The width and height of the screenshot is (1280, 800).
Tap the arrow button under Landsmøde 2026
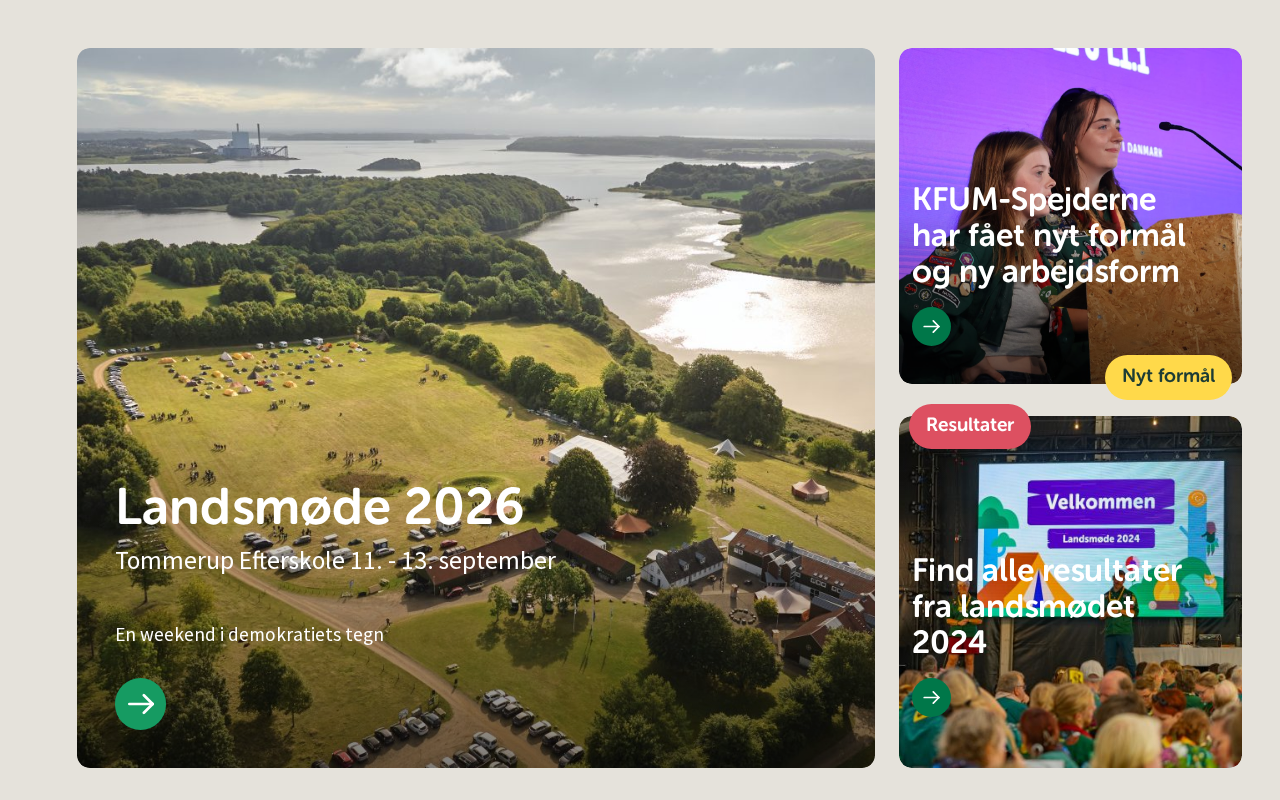140,704
